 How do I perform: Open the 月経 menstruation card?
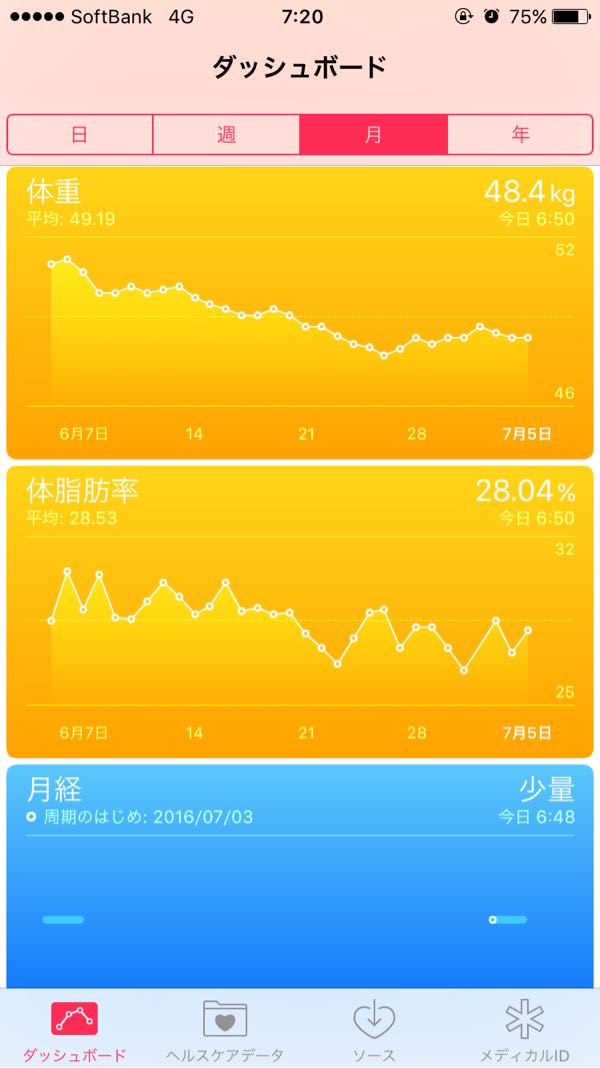pos(300,876)
